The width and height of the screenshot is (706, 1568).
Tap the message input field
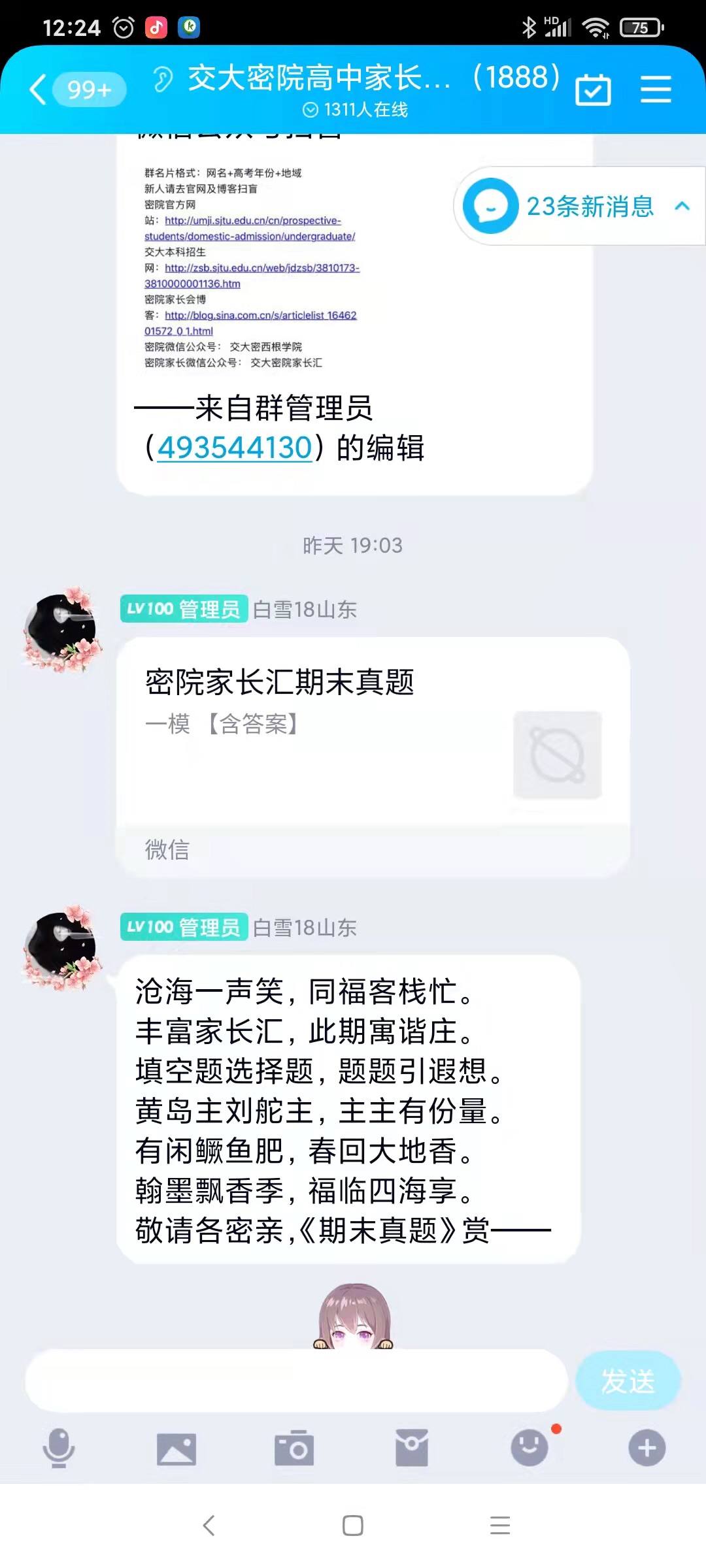pos(295,1380)
